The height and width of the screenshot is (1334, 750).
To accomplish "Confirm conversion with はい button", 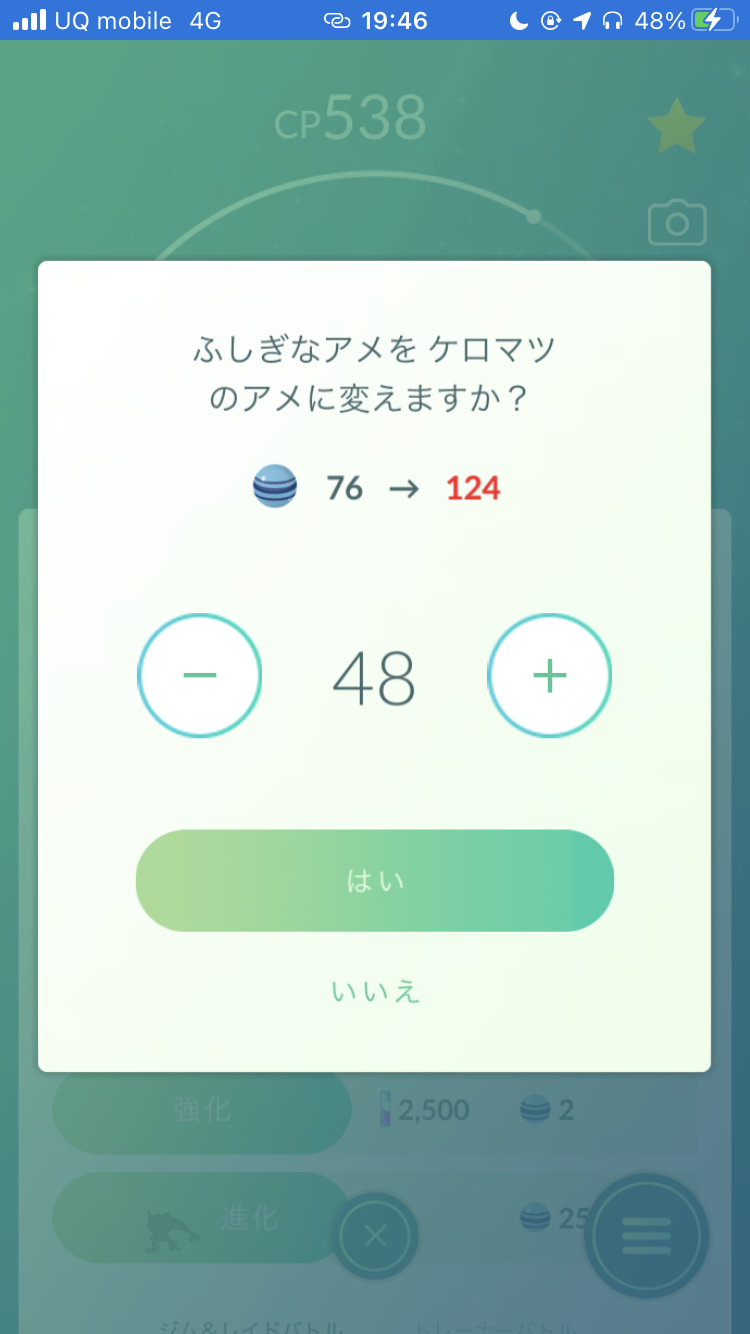I will point(375,881).
